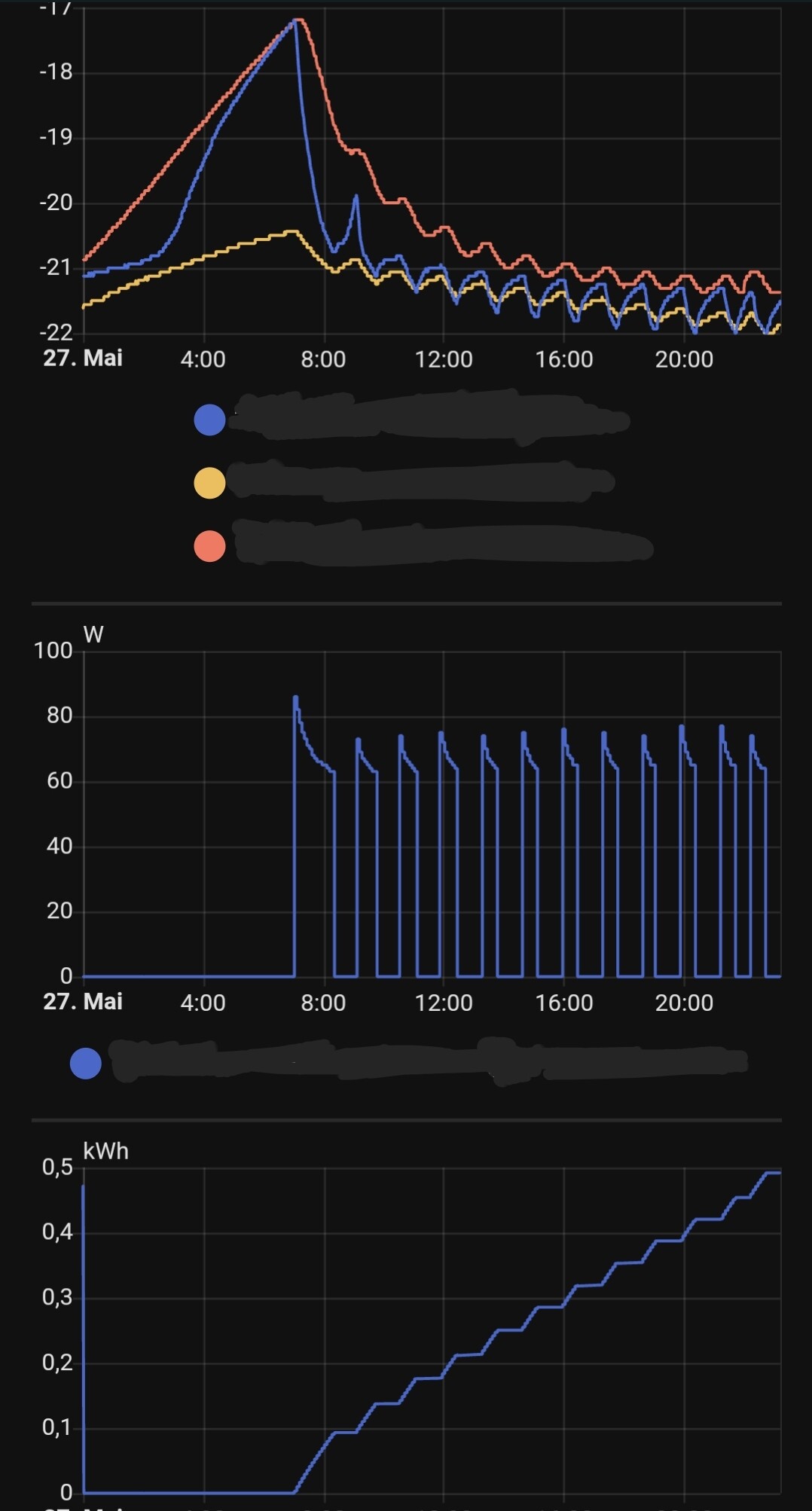Screen dimensions: 812x1511
Task: Toggle the blue series in temperature legend
Action: [x=209, y=420]
